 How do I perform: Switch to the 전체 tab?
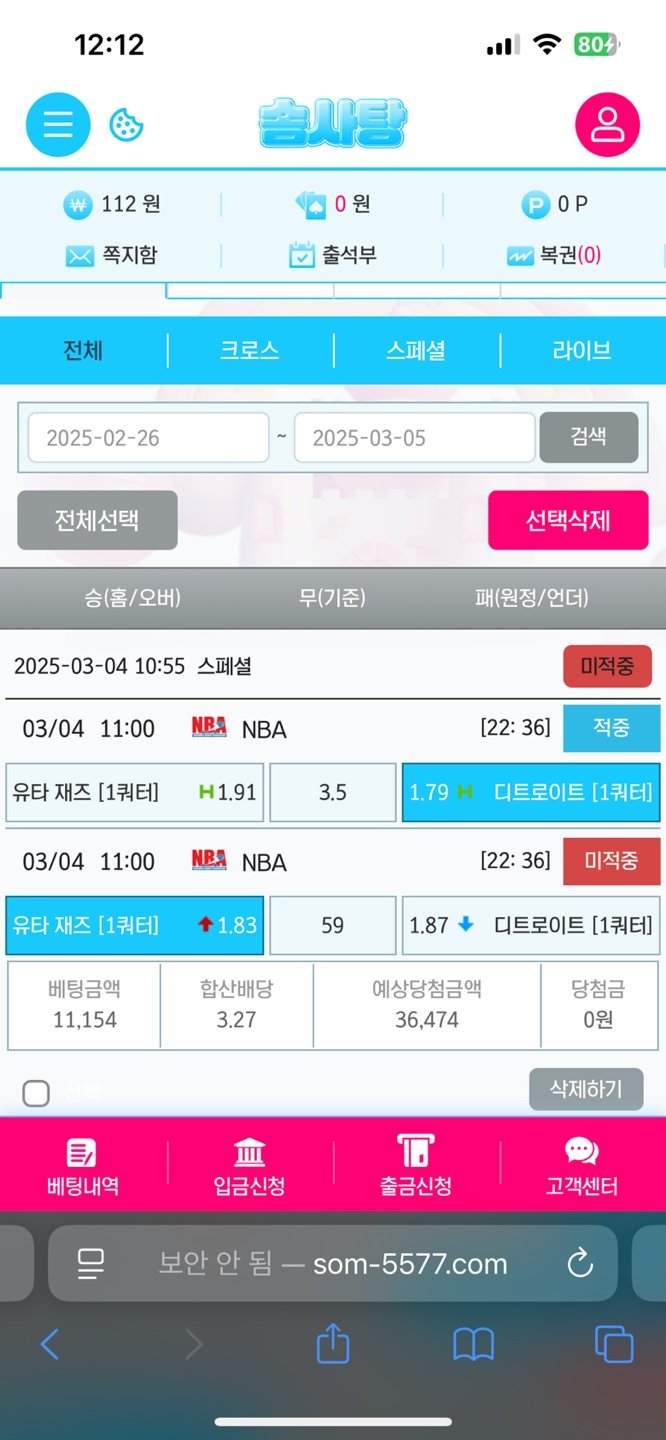(x=83, y=351)
